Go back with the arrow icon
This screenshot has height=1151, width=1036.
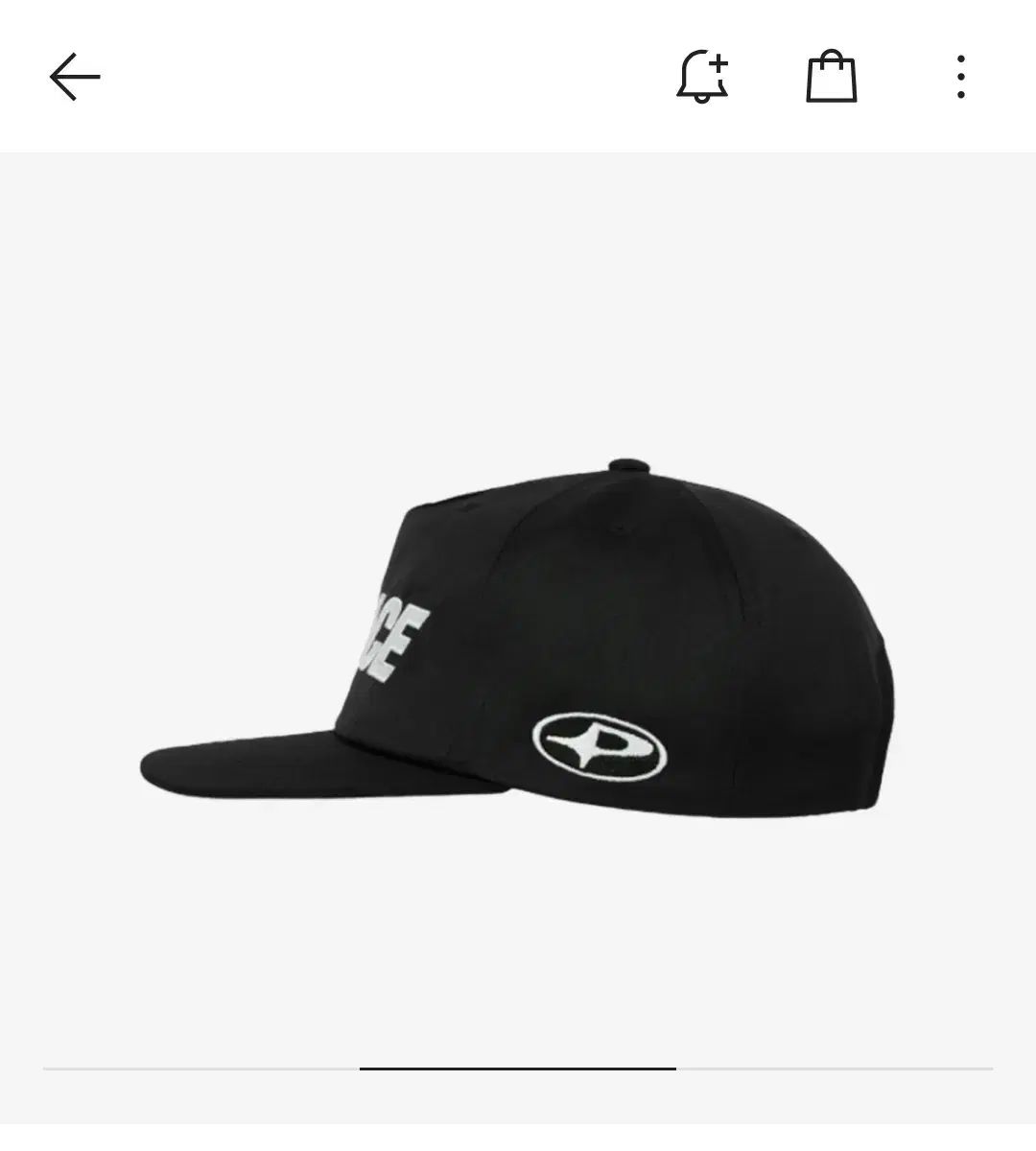[x=75, y=77]
